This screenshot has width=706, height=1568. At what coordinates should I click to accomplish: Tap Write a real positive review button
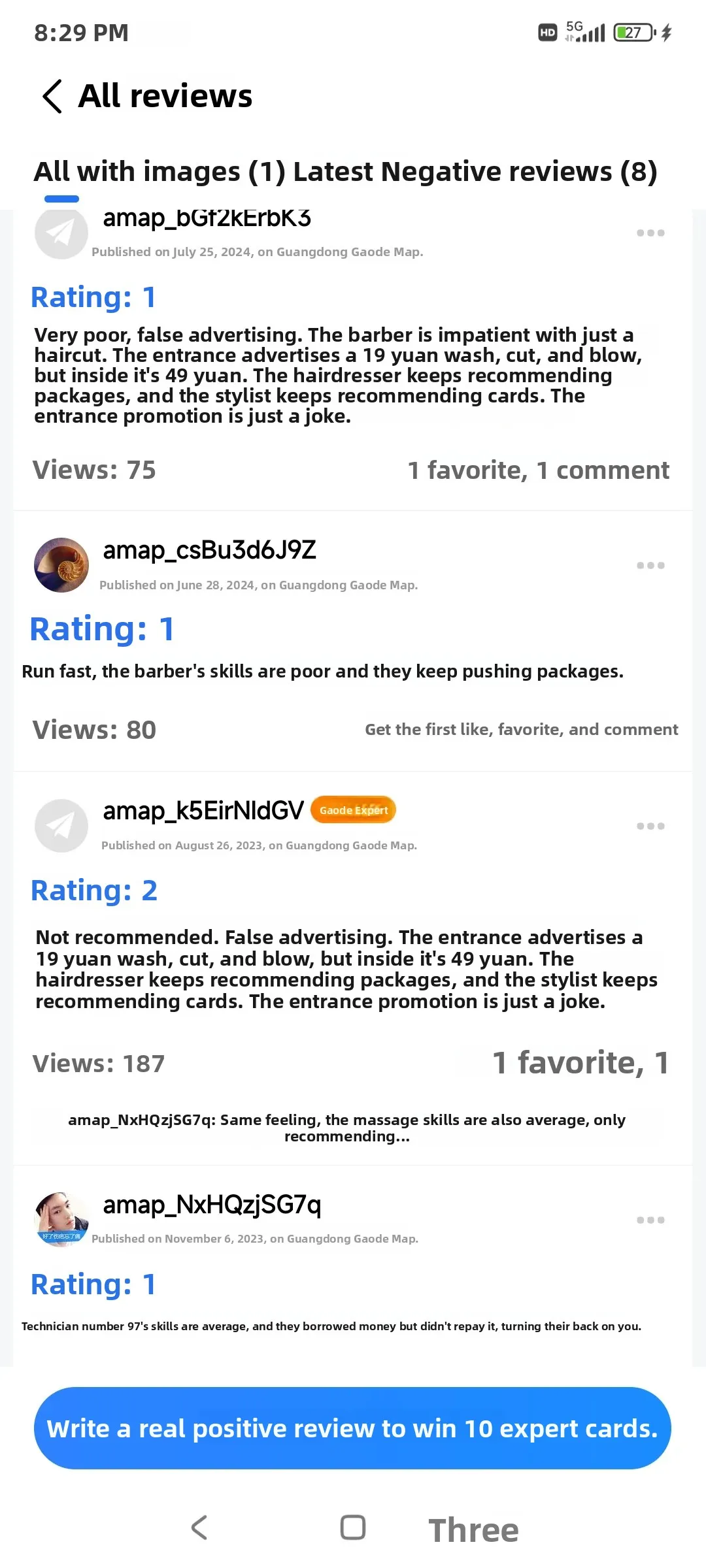[352, 1428]
